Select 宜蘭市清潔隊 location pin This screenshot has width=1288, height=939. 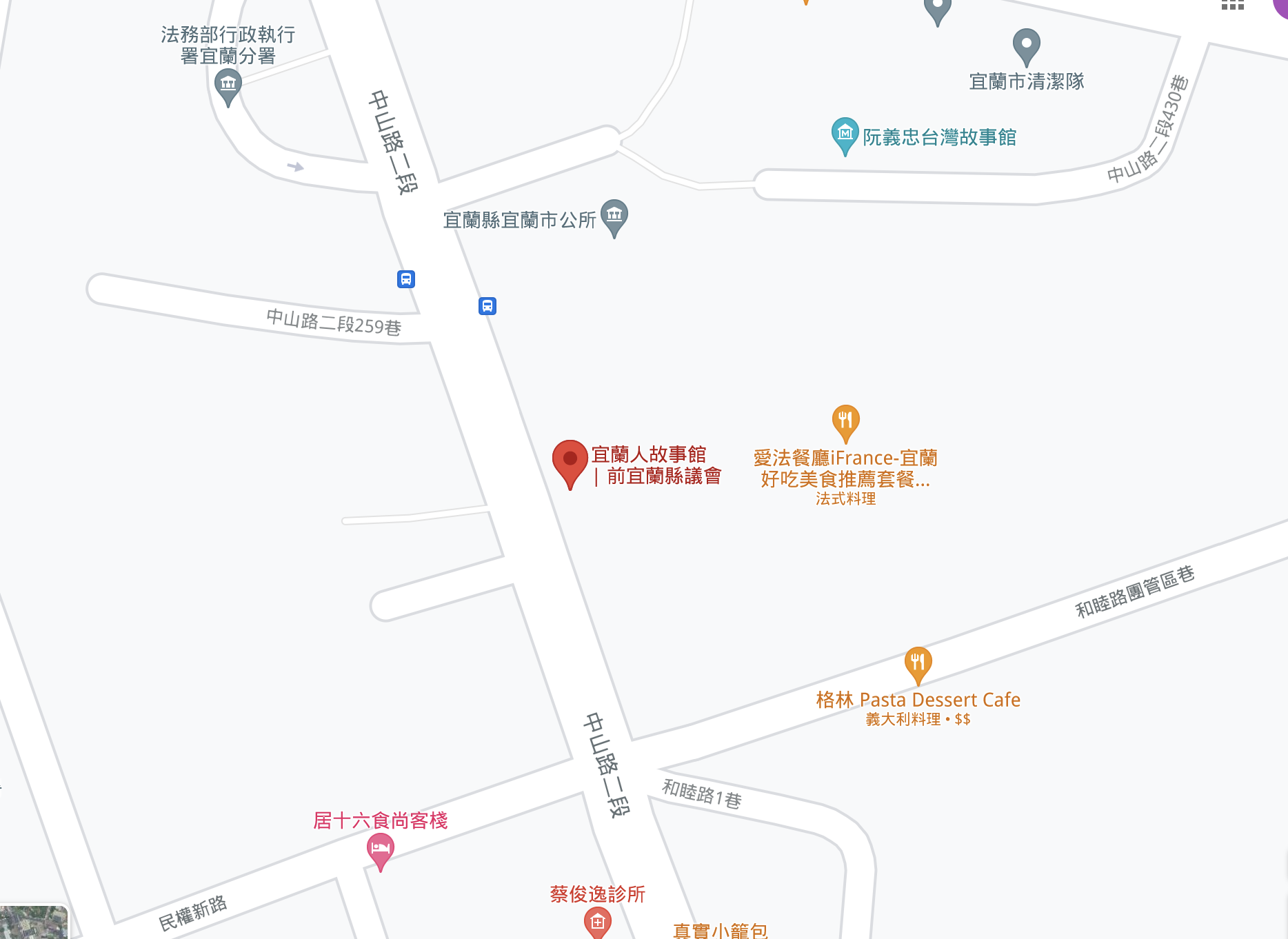pos(1026,44)
